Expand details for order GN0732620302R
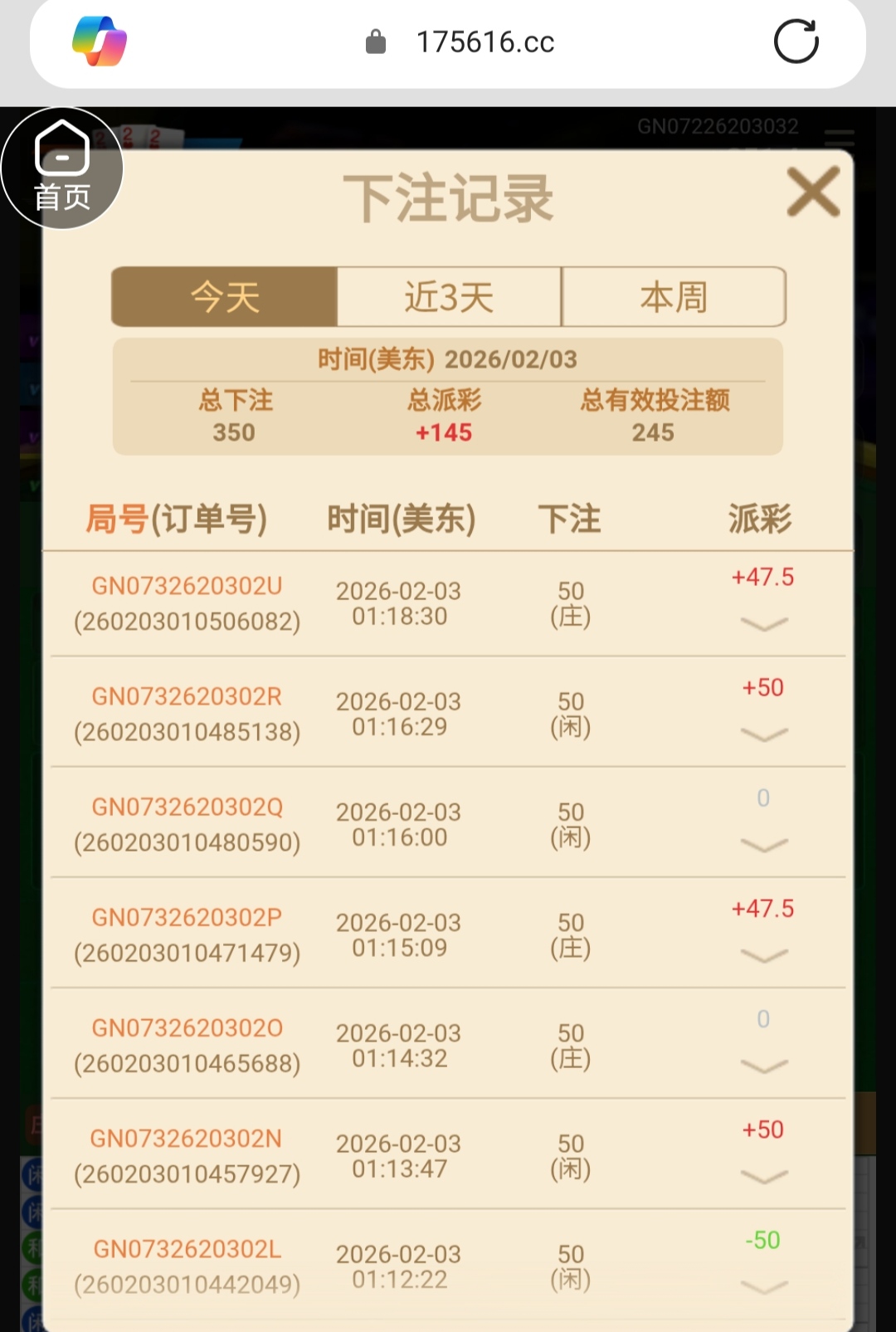Viewport: 896px width, 1332px height. [763, 734]
